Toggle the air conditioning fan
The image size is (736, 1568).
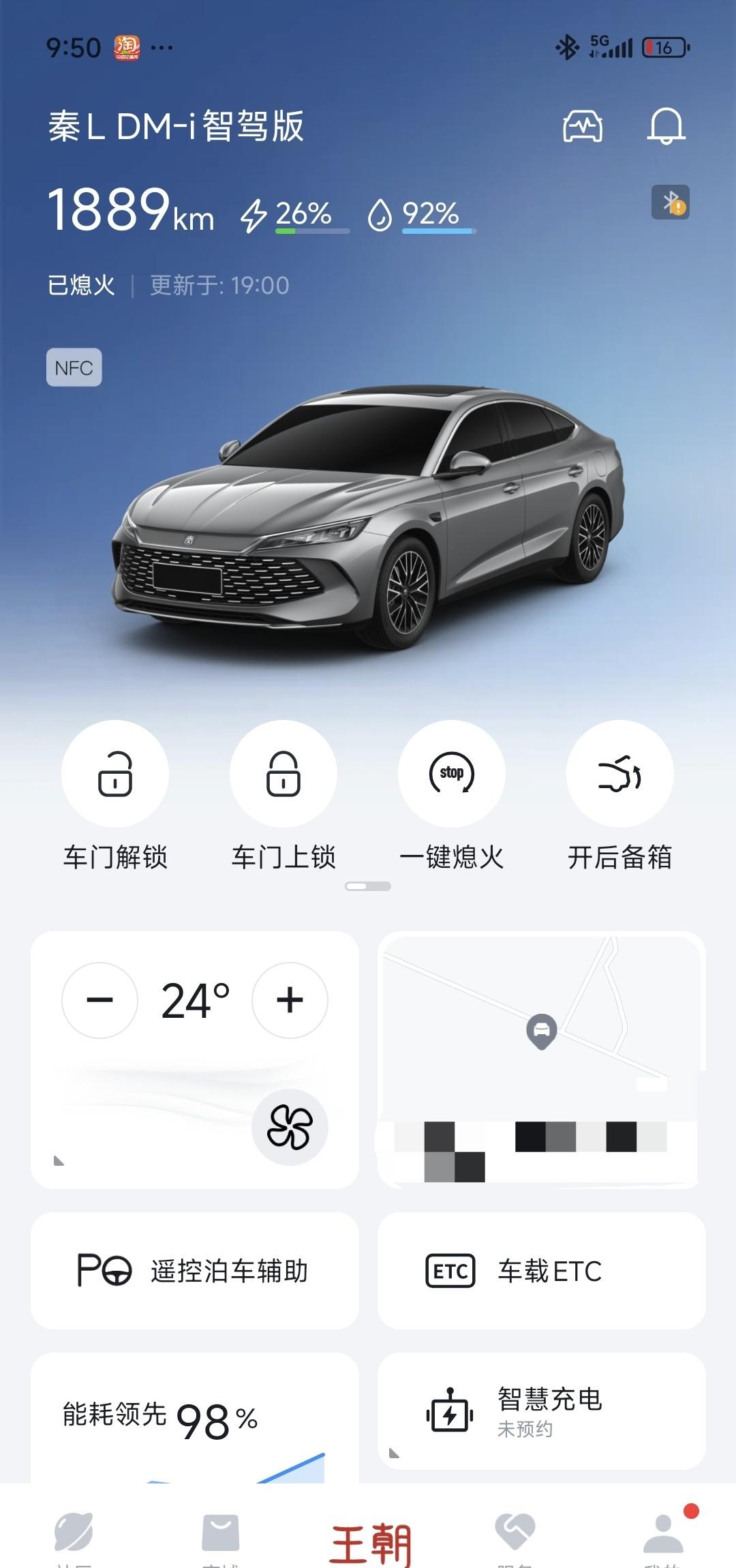tap(292, 1126)
